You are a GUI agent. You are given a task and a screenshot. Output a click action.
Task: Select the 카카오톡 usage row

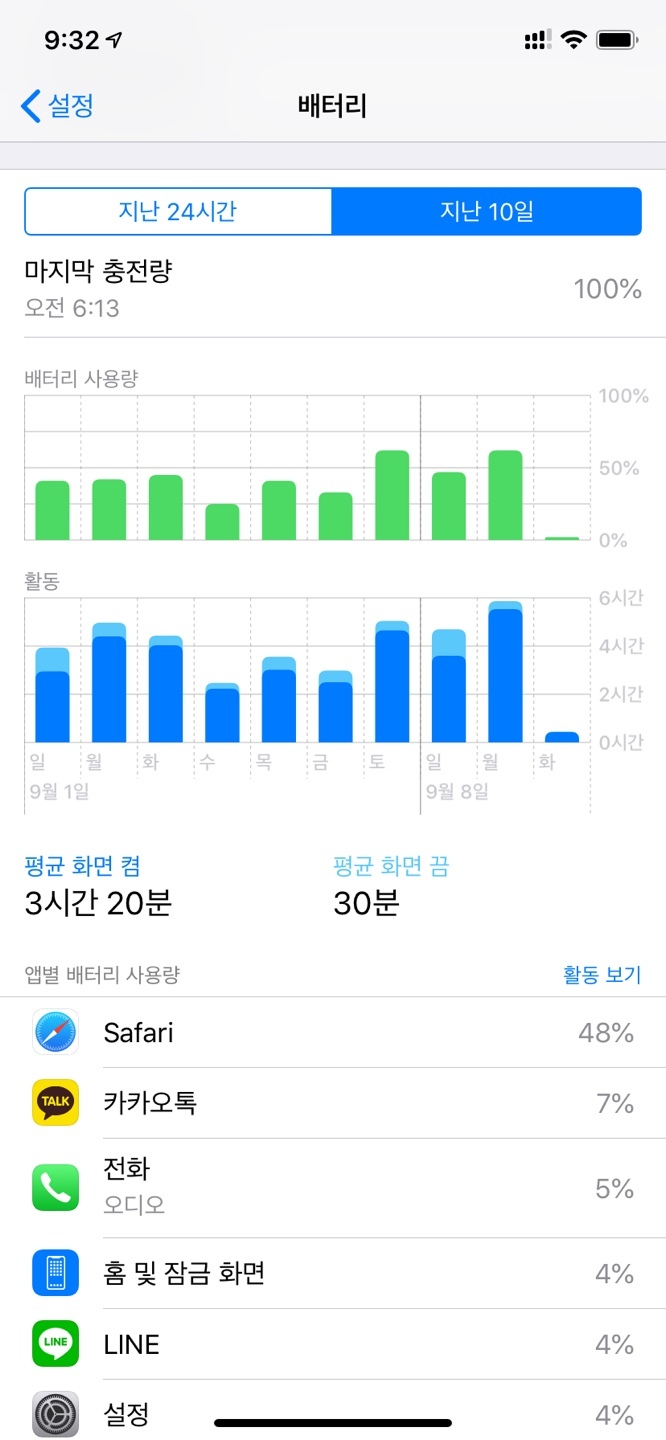click(x=333, y=1103)
